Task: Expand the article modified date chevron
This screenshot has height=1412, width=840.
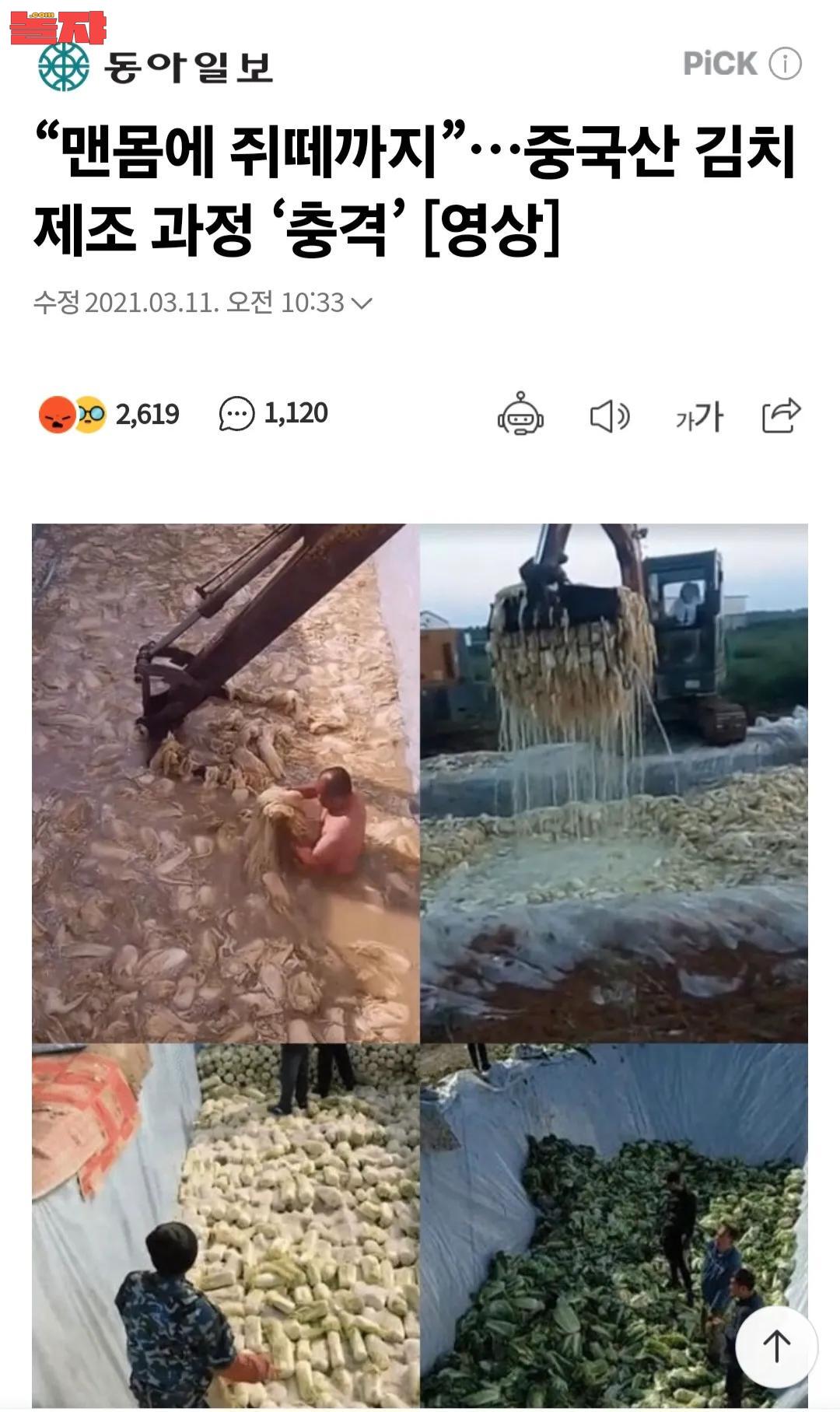Action: (x=362, y=303)
